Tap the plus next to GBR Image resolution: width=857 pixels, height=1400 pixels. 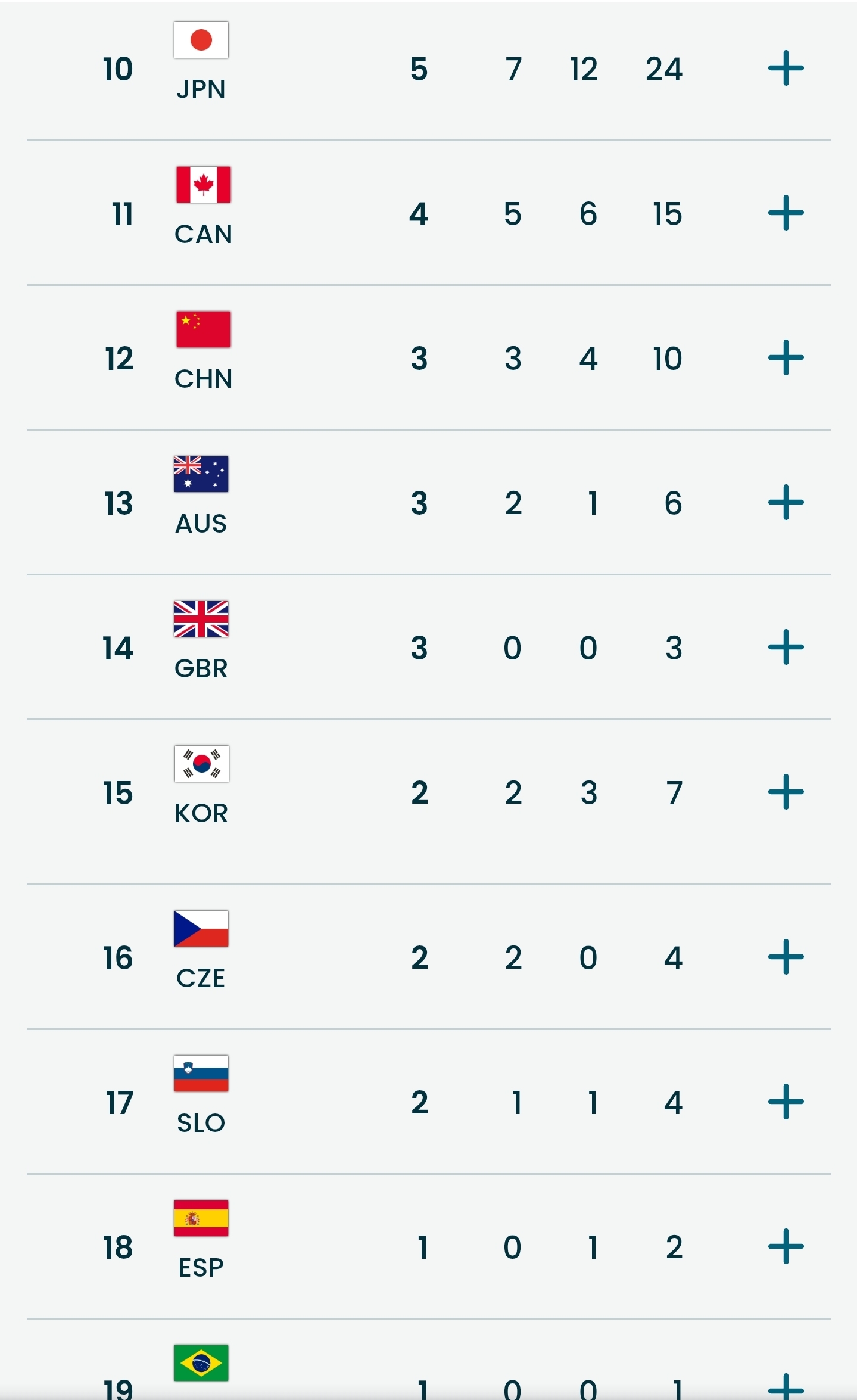pos(786,648)
